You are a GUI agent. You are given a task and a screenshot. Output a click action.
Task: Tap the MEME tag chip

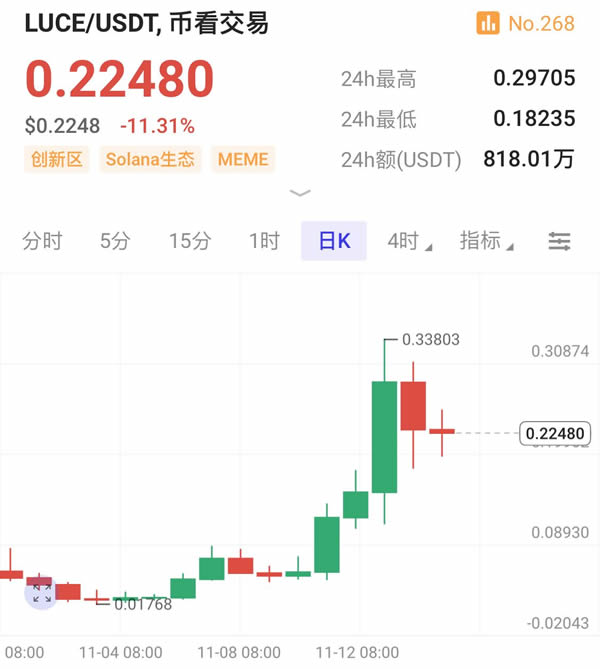[x=241, y=159]
